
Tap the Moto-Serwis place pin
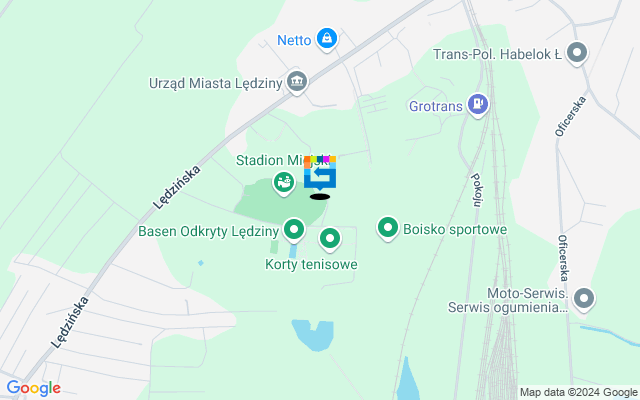[584, 297]
